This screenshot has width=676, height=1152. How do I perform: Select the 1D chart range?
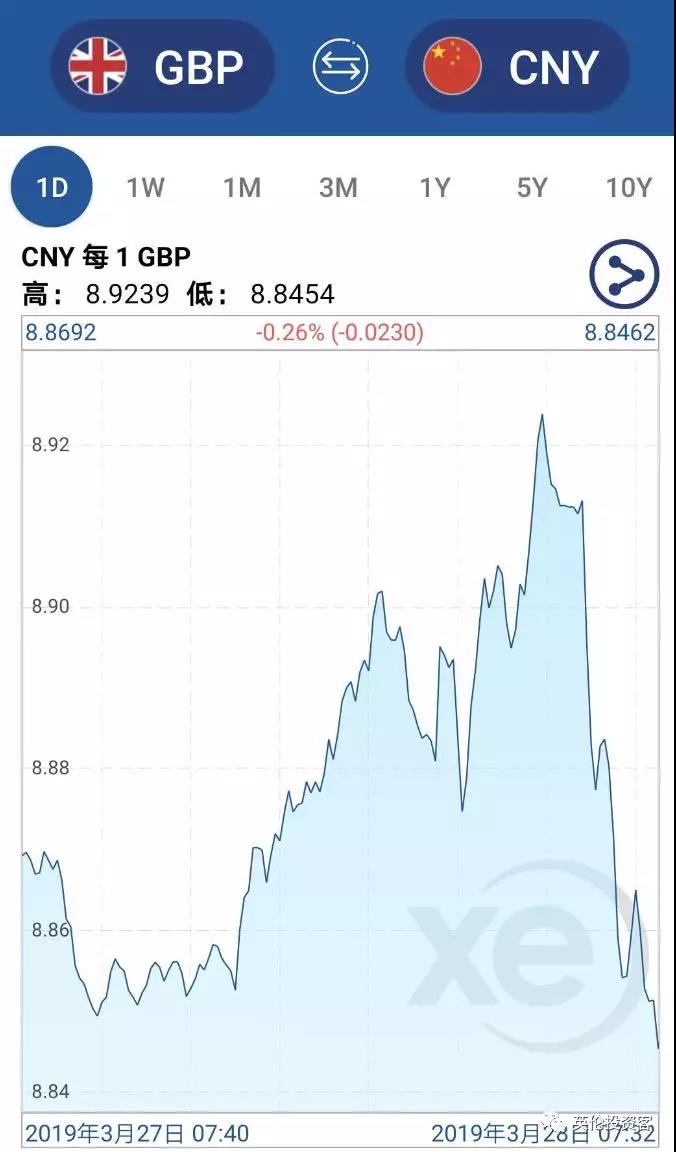51,187
